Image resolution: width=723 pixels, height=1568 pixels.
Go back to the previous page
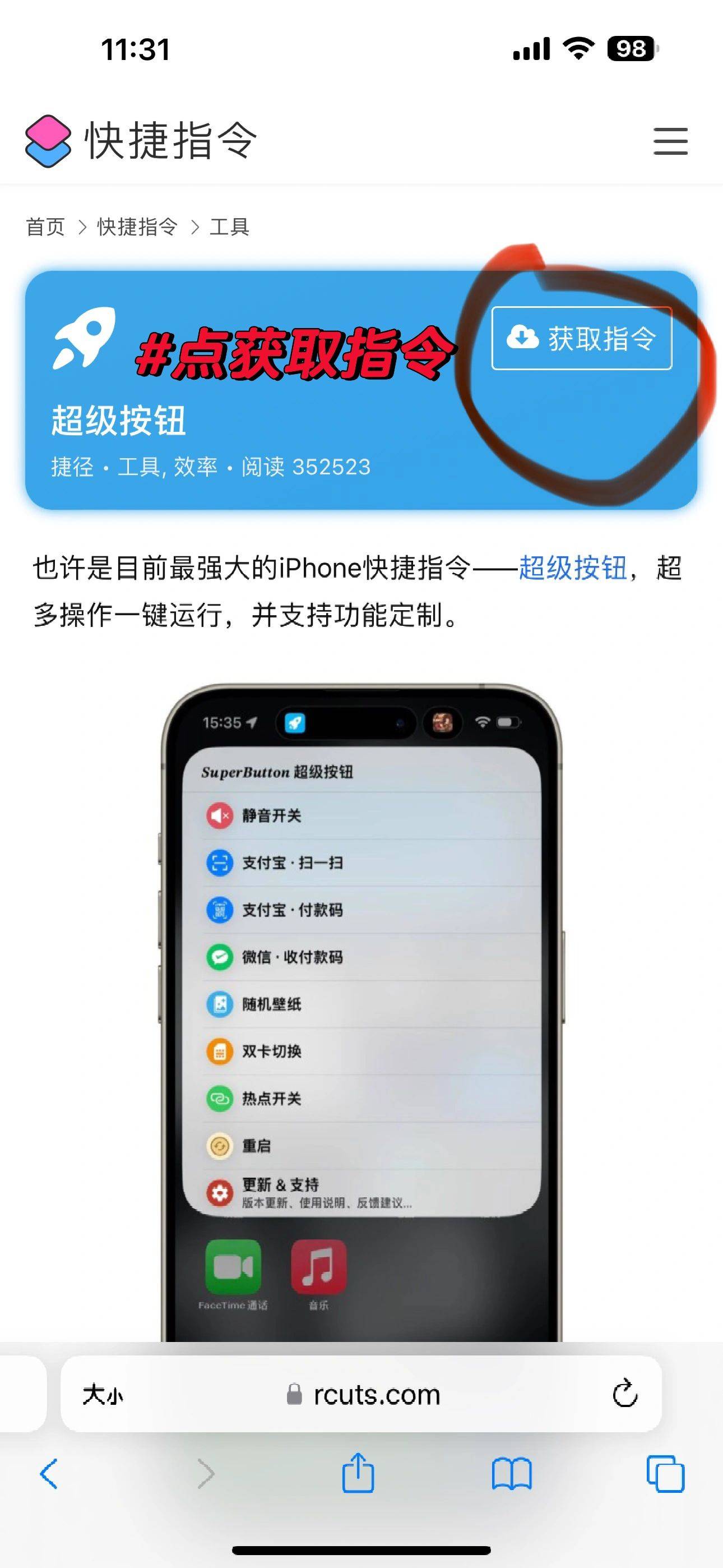click(x=49, y=1474)
